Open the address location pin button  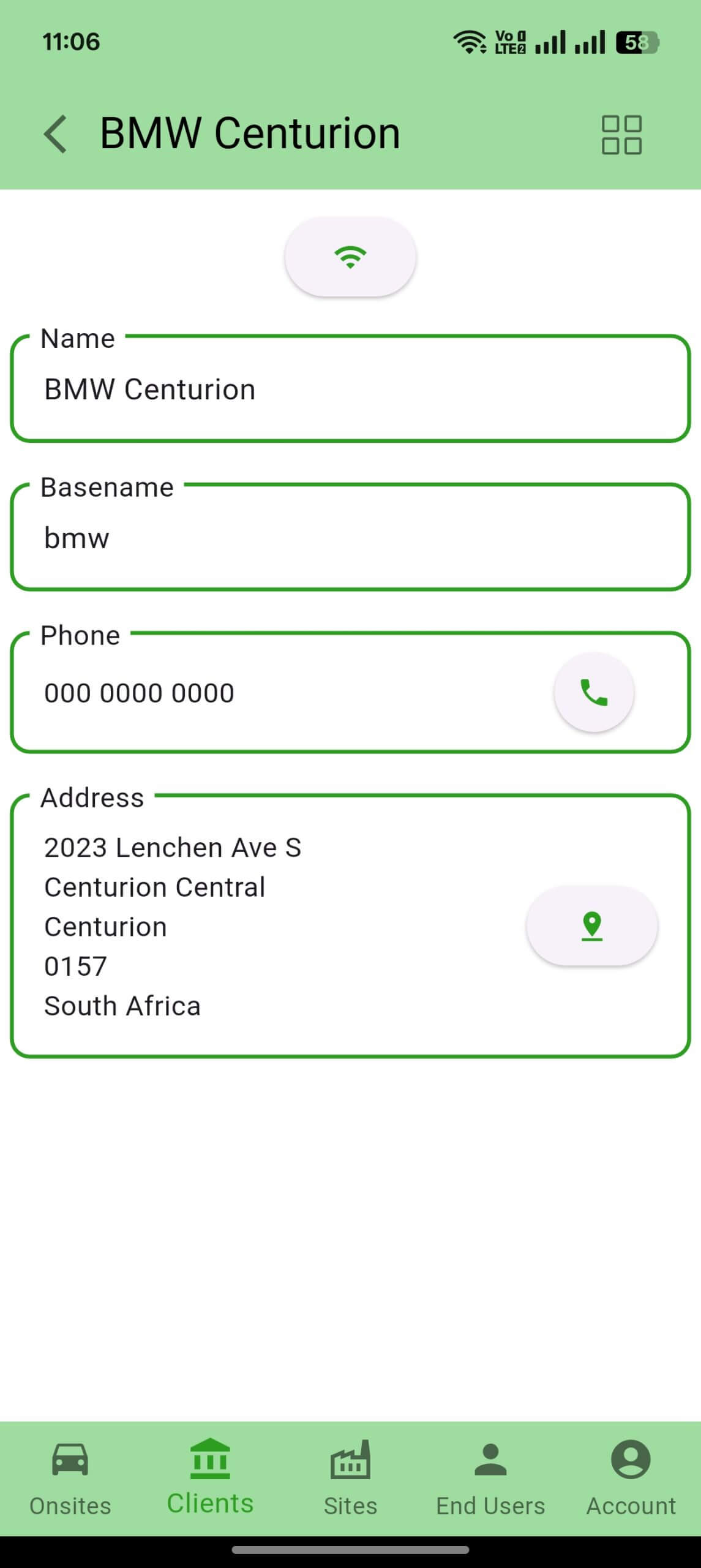592,926
